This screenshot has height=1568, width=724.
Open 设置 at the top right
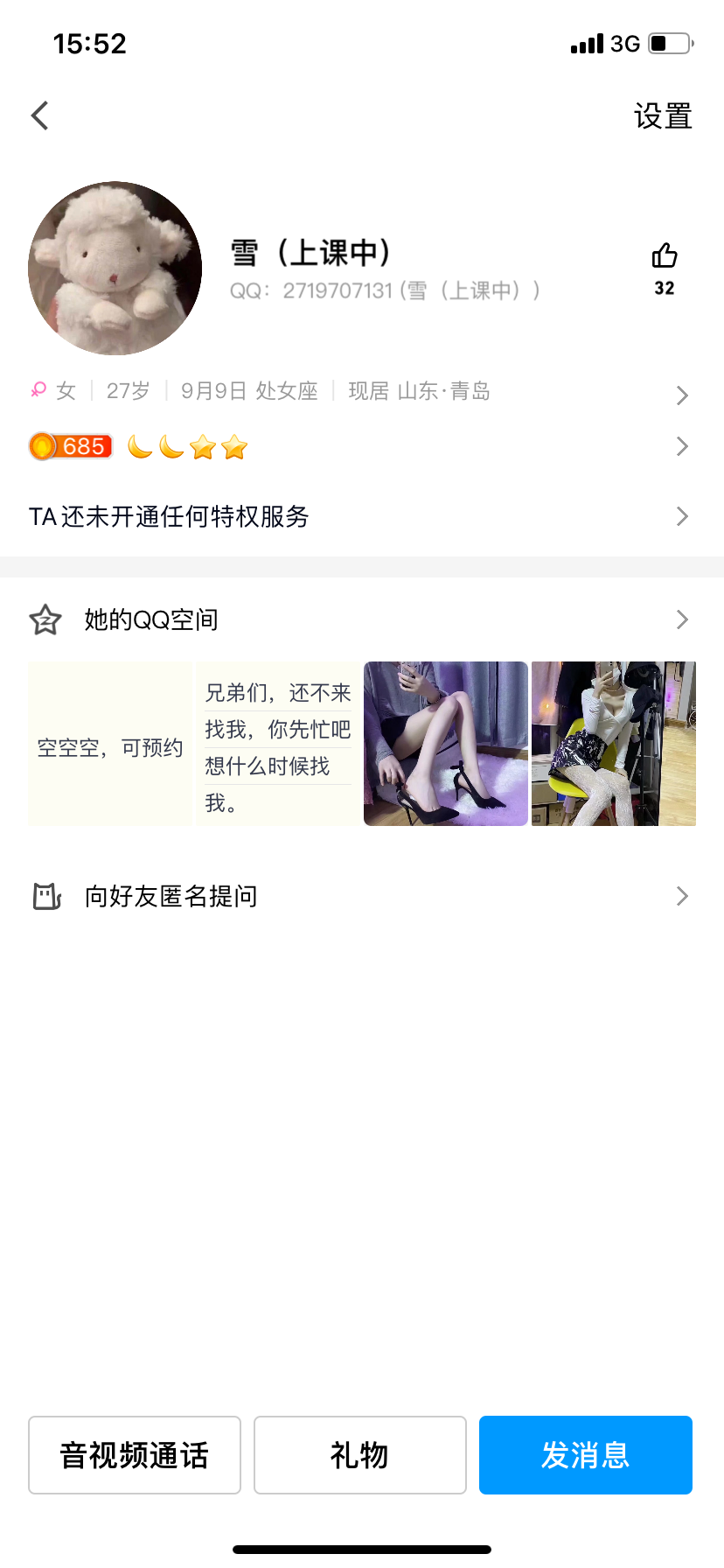click(x=662, y=115)
